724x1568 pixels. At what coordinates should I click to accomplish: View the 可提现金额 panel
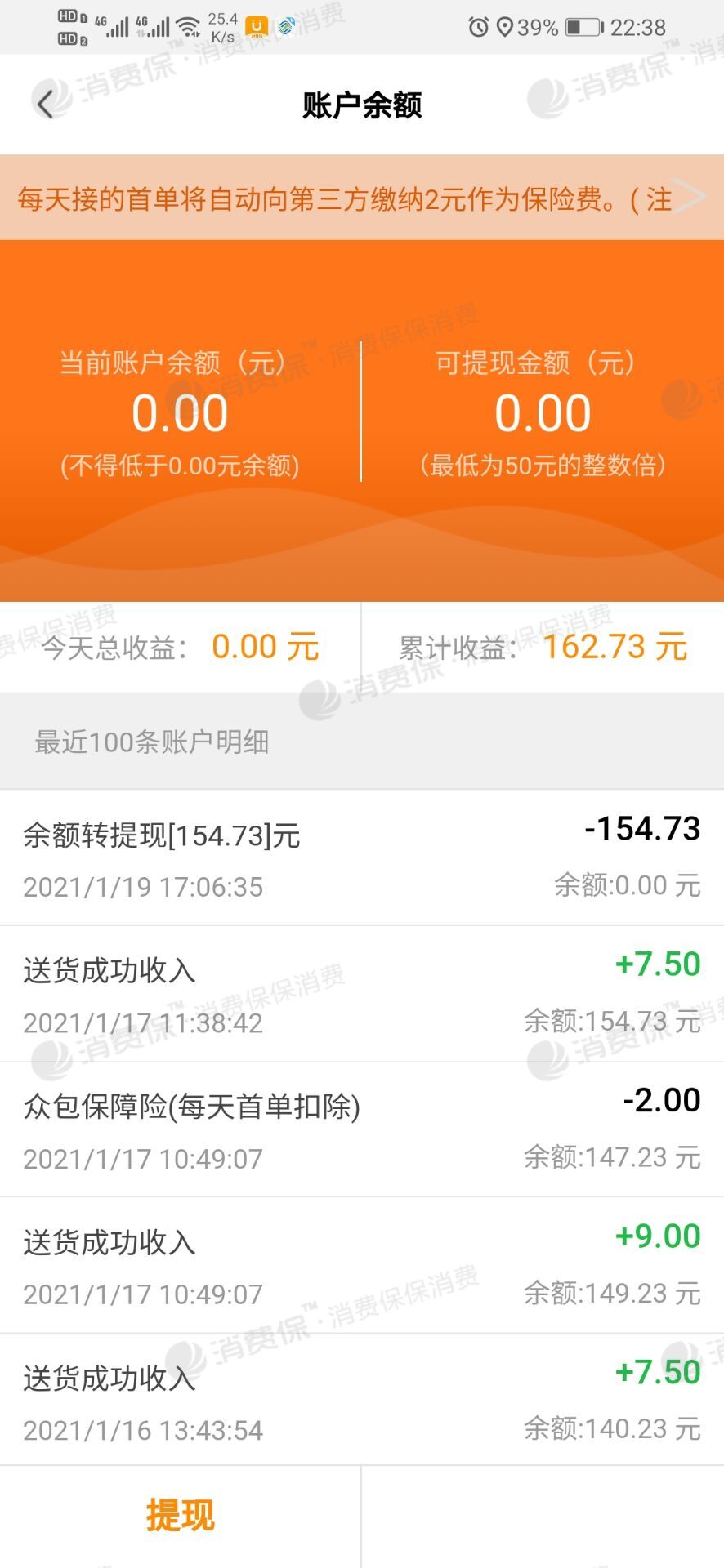(543, 411)
